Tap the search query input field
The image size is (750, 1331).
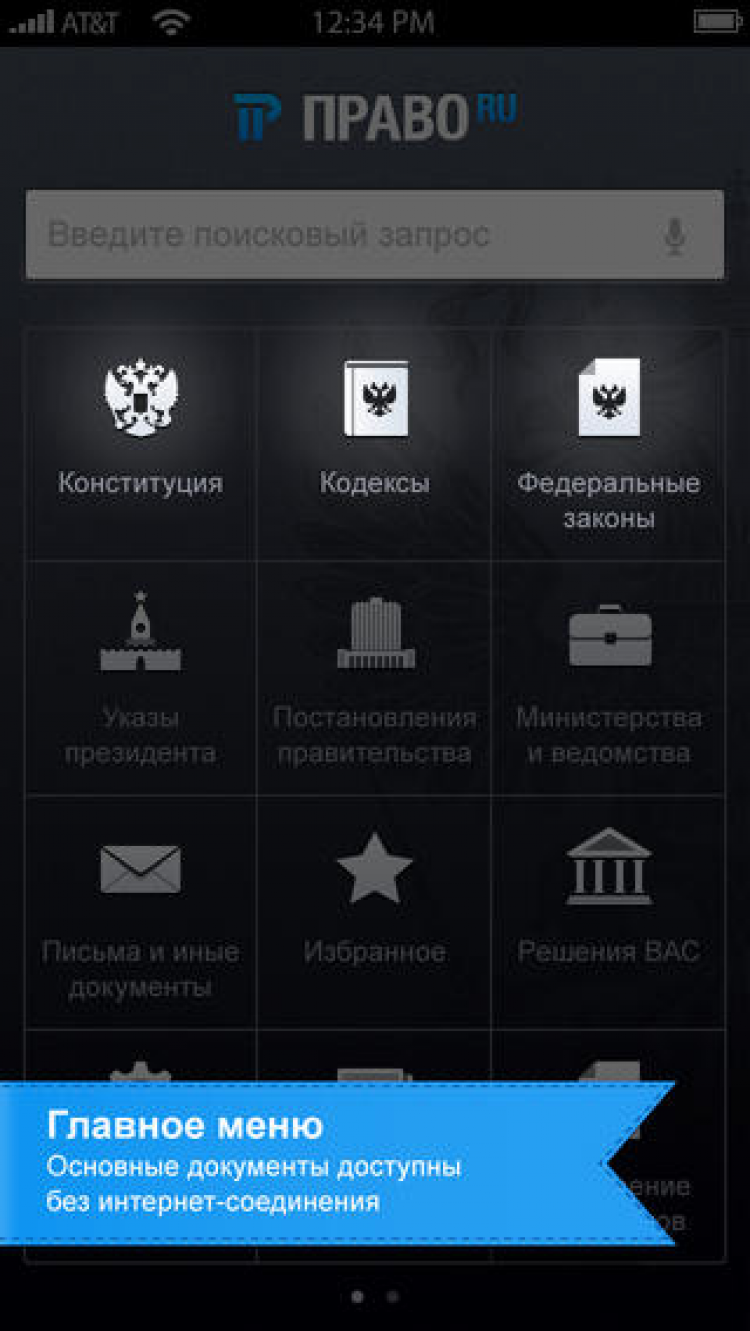(x=340, y=236)
